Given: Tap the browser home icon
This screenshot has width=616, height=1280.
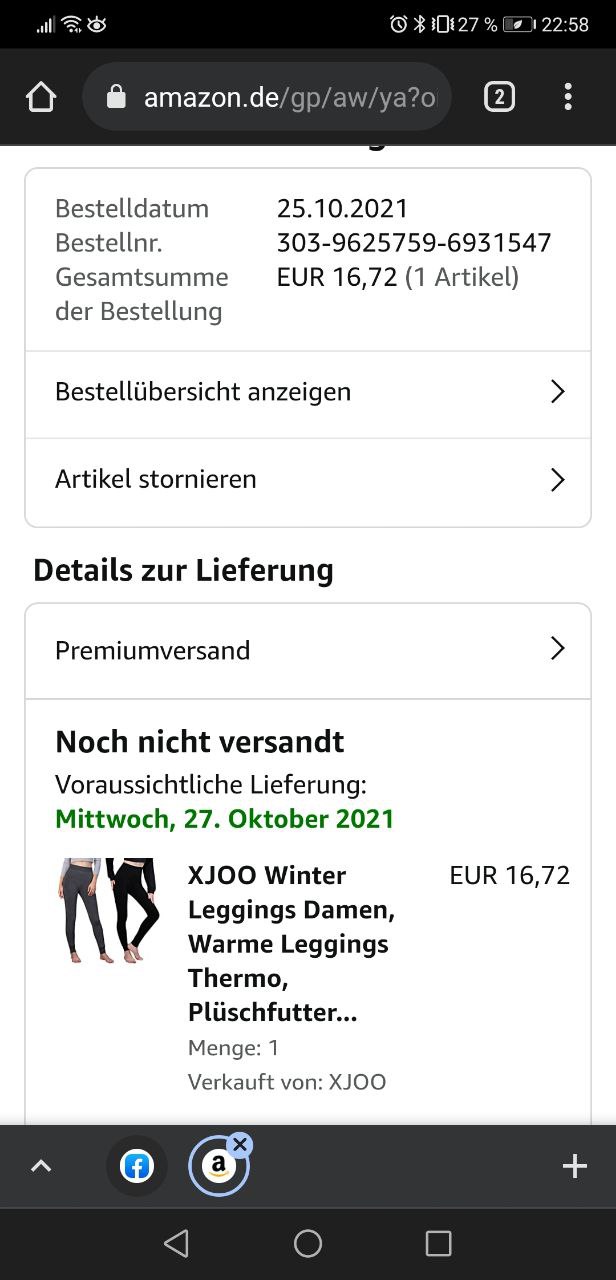Looking at the screenshot, I should click(40, 97).
